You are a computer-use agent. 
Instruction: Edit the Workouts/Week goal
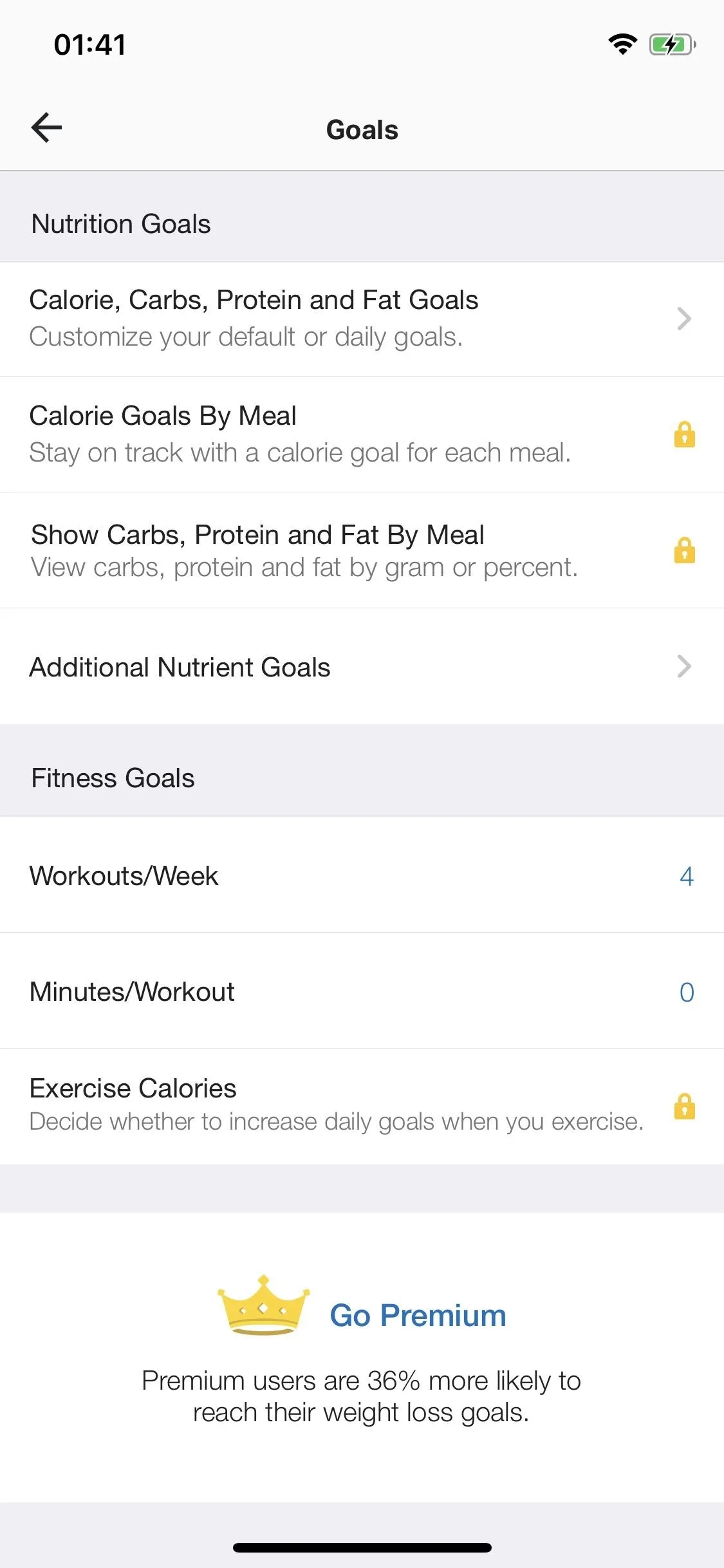[x=362, y=875]
